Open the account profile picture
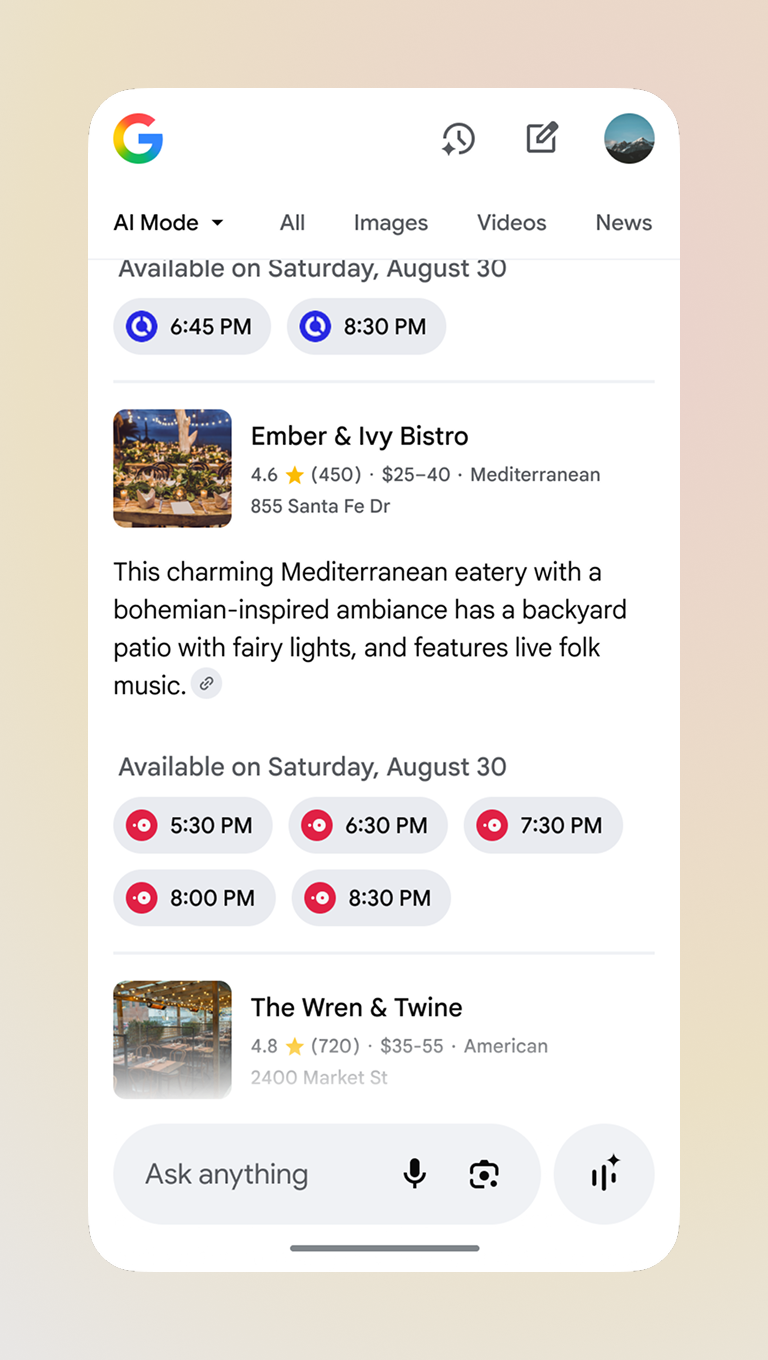 (629, 139)
